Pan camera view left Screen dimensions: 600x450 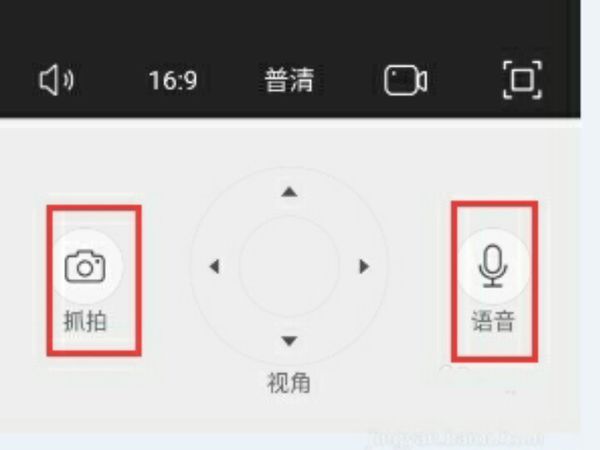214,267
